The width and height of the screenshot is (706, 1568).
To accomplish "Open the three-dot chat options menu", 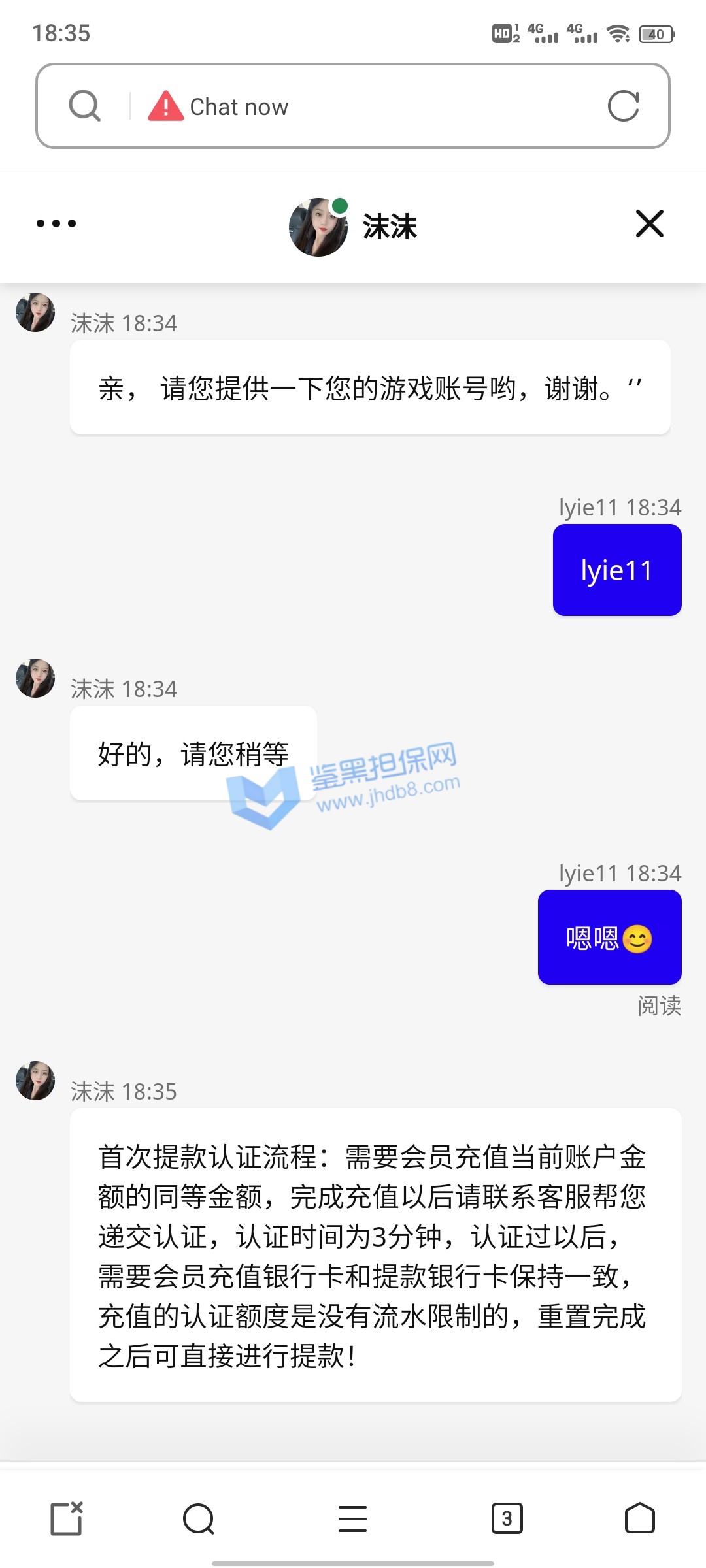I will click(x=56, y=223).
